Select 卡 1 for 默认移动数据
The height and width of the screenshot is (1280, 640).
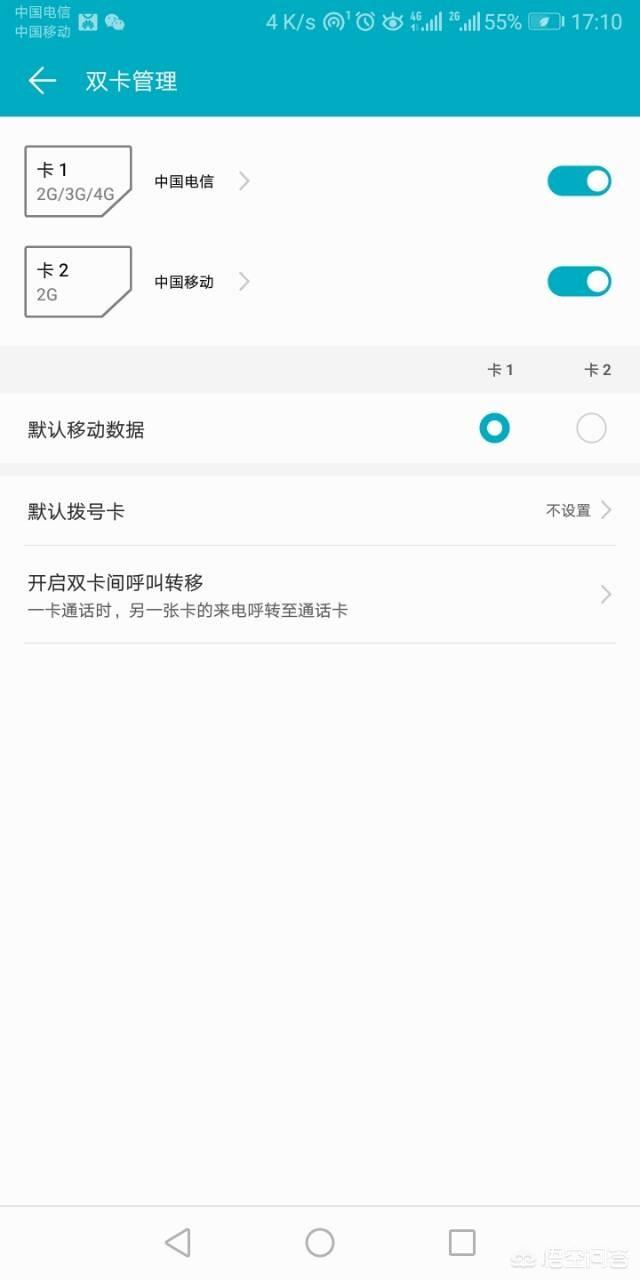pyautogui.click(x=494, y=429)
